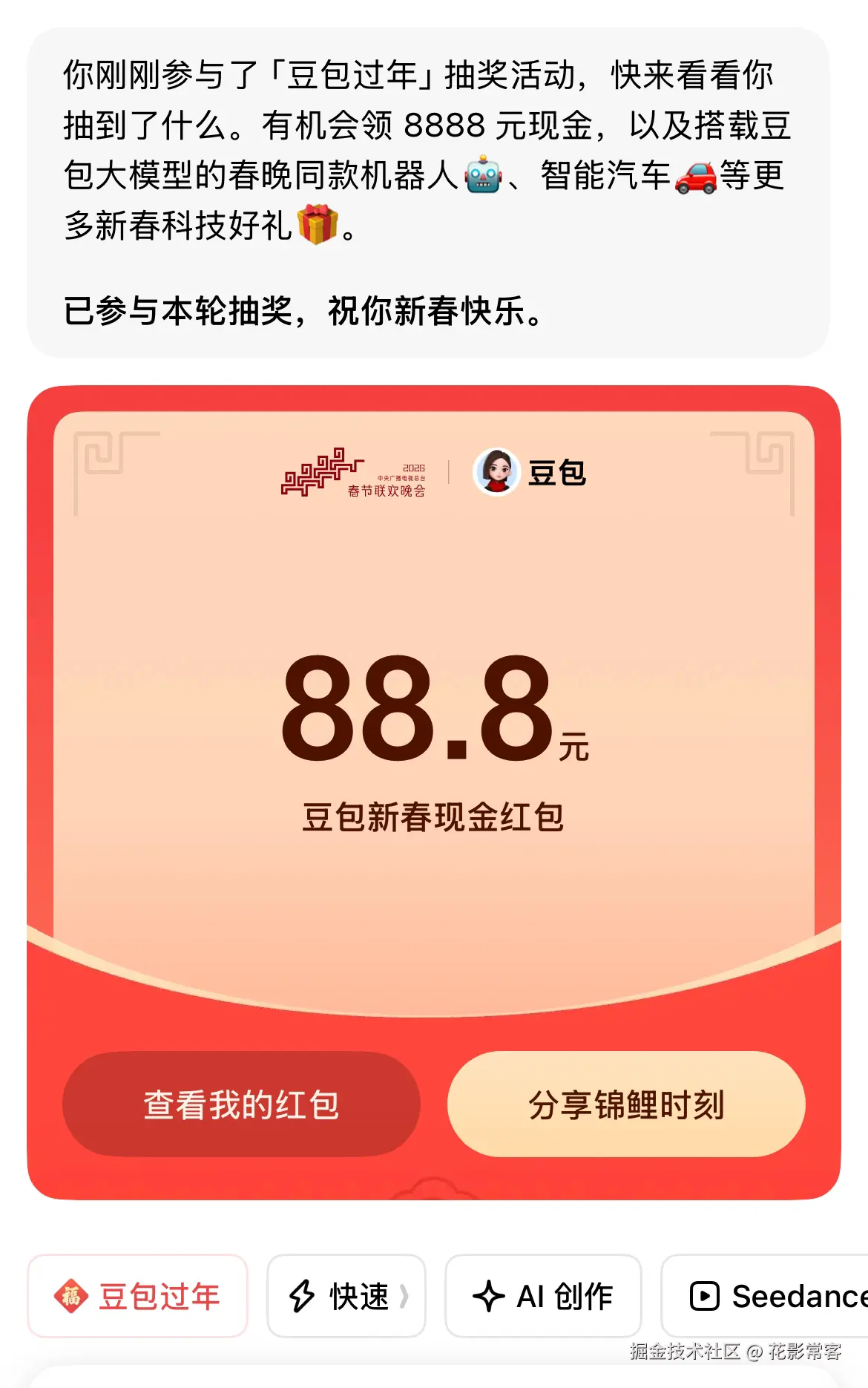Select the 快速 mode chip

coord(346,1296)
